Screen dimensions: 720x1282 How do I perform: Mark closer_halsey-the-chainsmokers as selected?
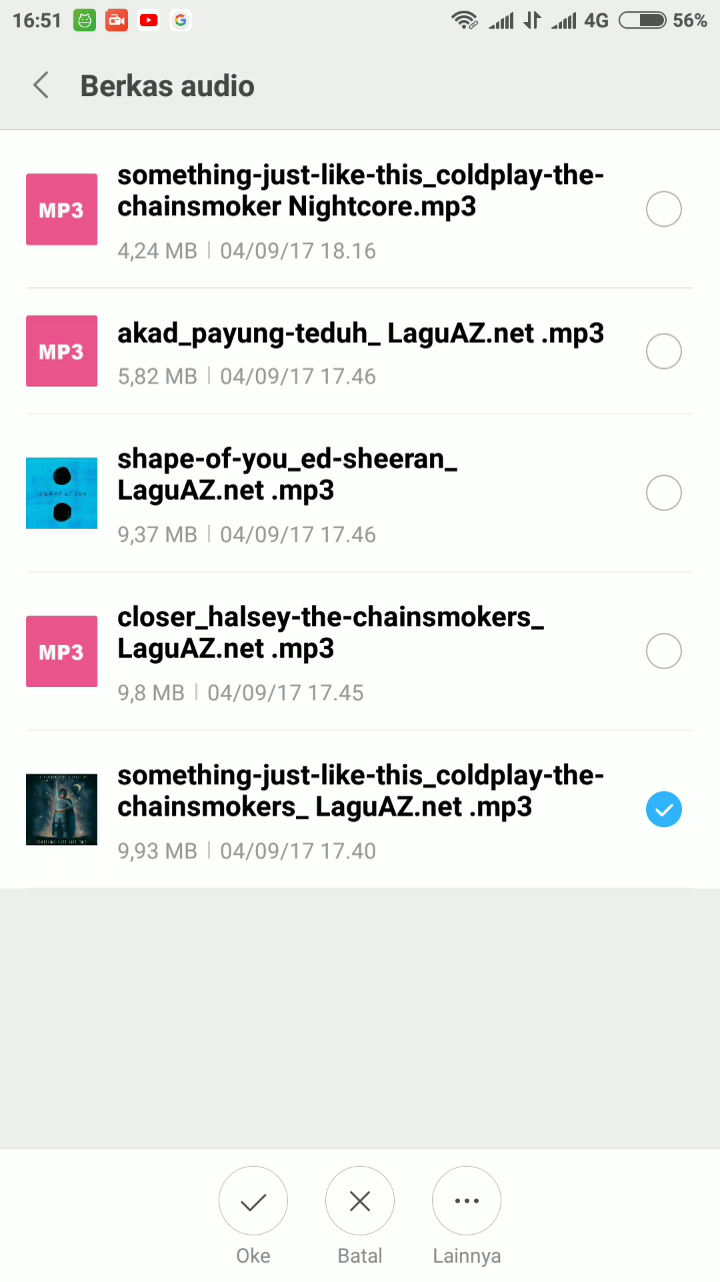pos(664,651)
